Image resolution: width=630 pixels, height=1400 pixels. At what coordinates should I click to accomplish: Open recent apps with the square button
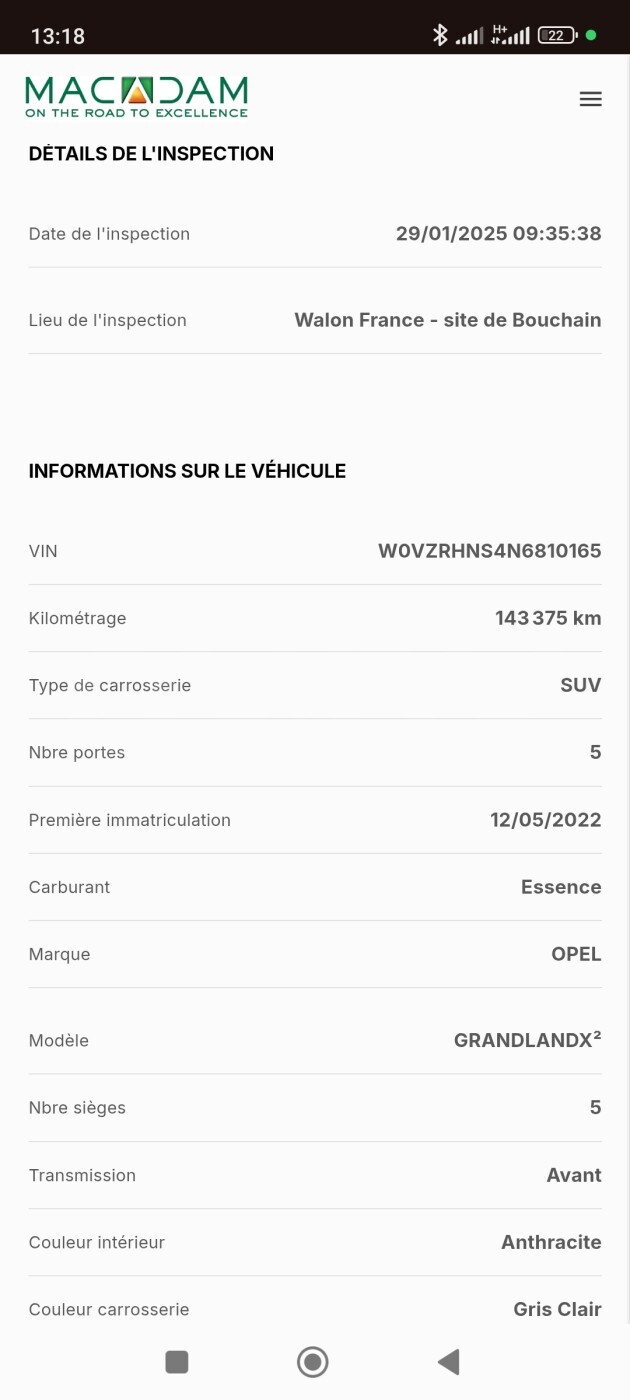tap(177, 1361)
